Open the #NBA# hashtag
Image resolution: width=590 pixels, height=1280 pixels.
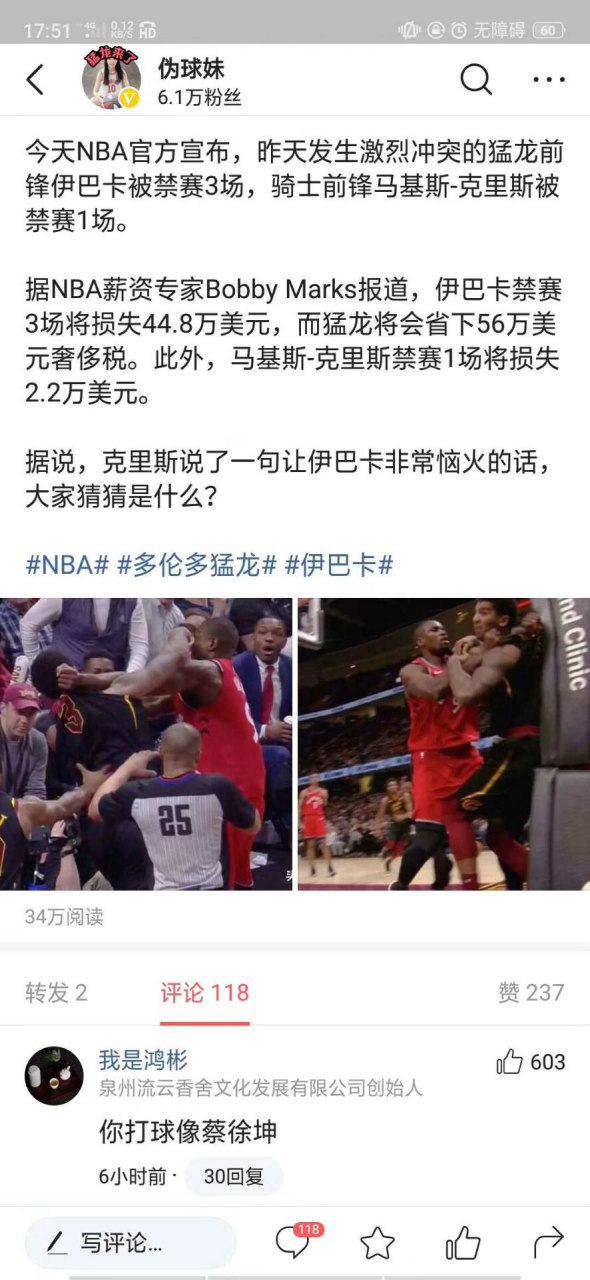tap(67, 564)
